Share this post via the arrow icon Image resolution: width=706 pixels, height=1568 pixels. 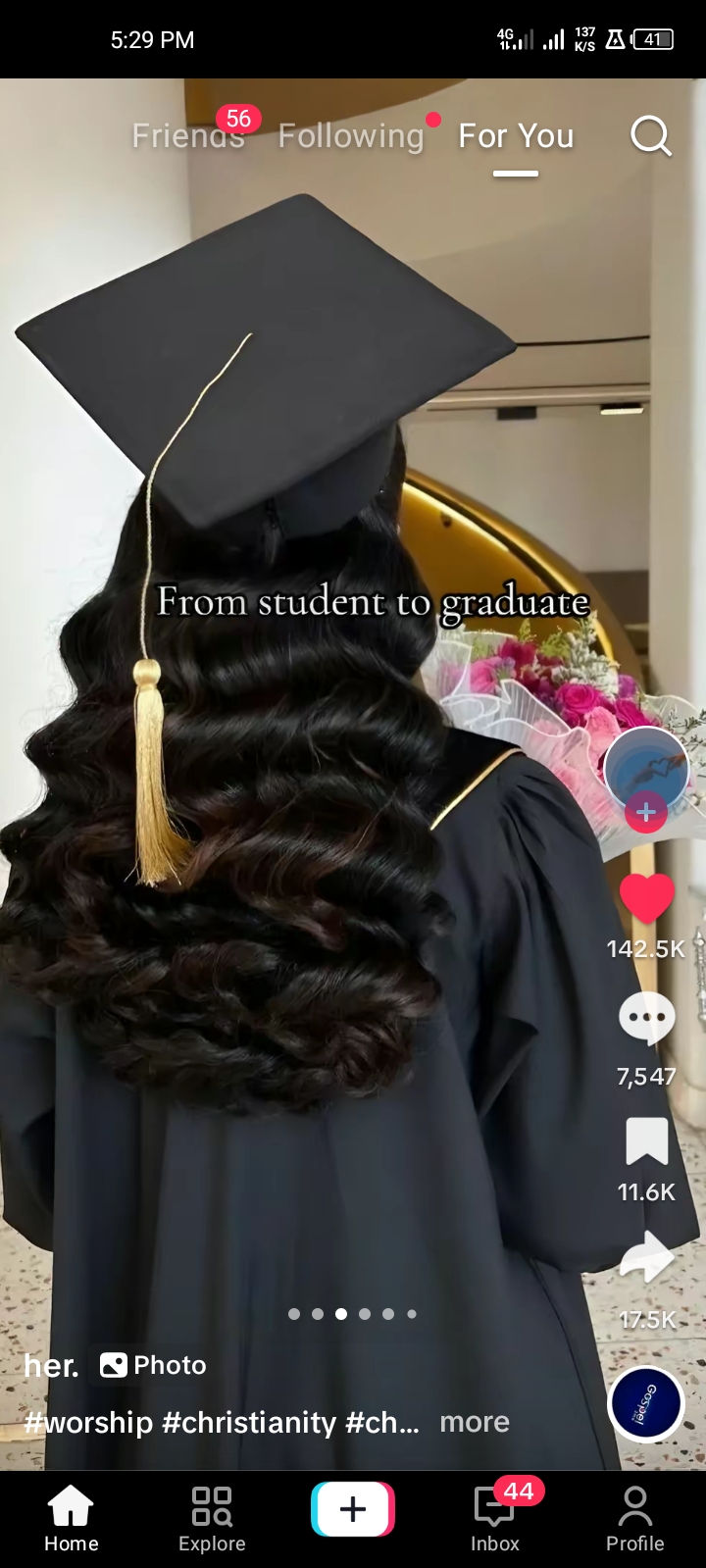(646, 1257)
